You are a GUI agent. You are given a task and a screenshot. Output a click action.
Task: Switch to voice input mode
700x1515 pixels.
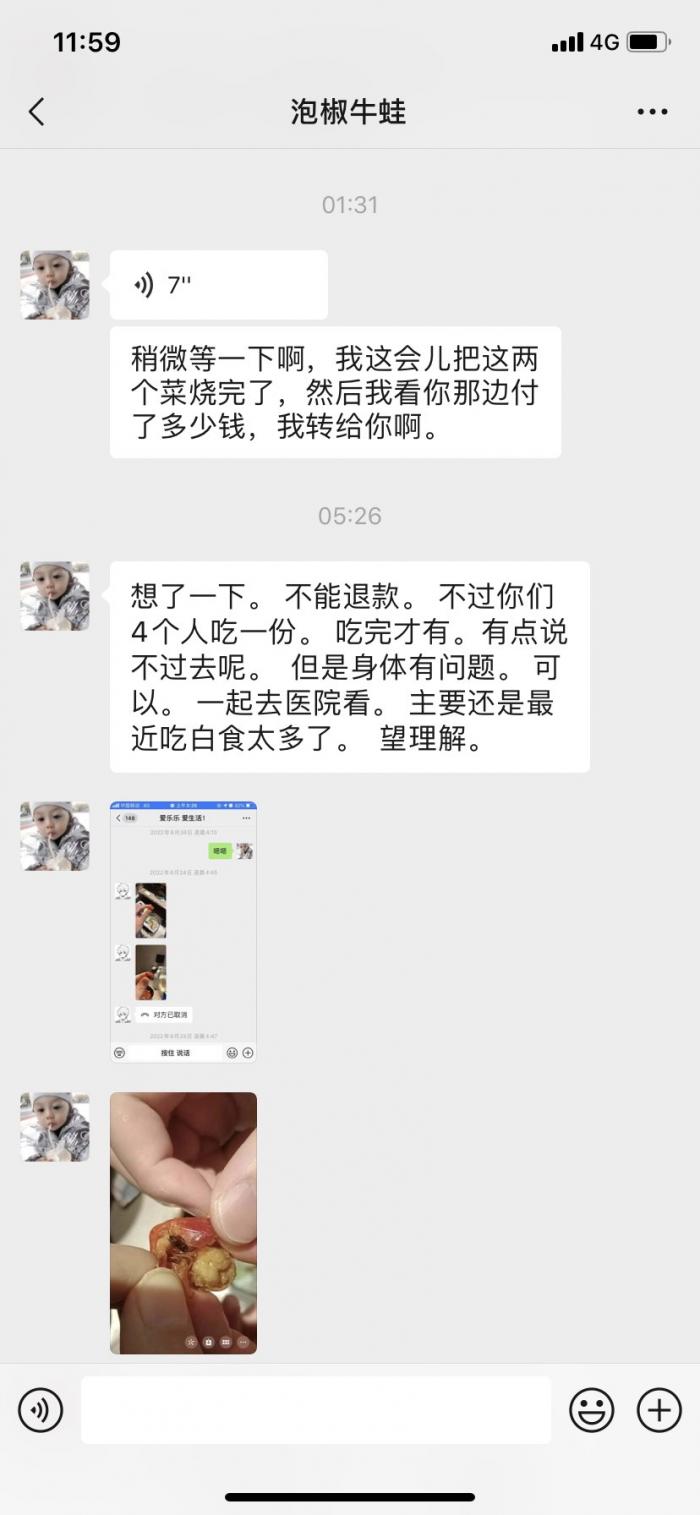[x=40, y=1410]
